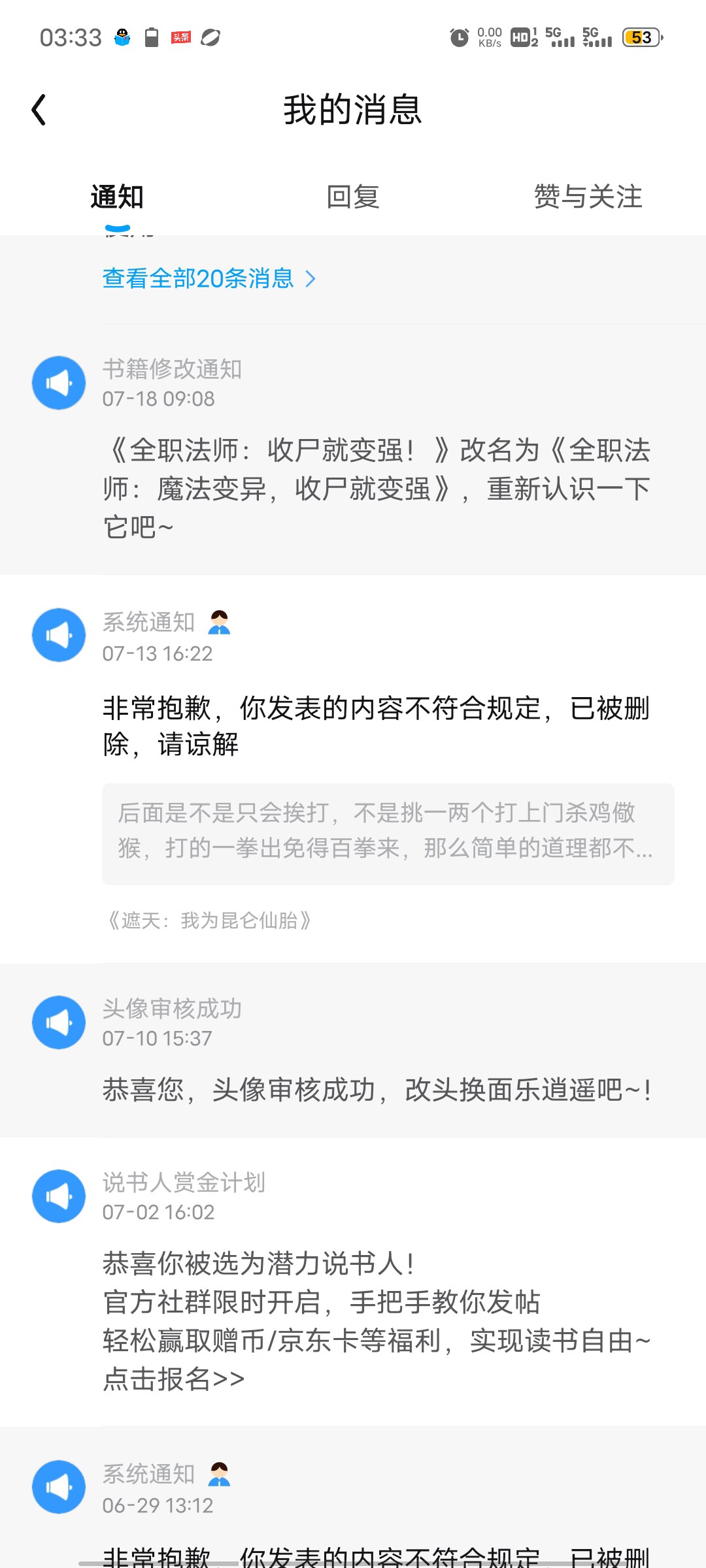Screen dimensions: 706x1568
Task: Open the 头像审核成功 notification
Action: [376, 1088]
